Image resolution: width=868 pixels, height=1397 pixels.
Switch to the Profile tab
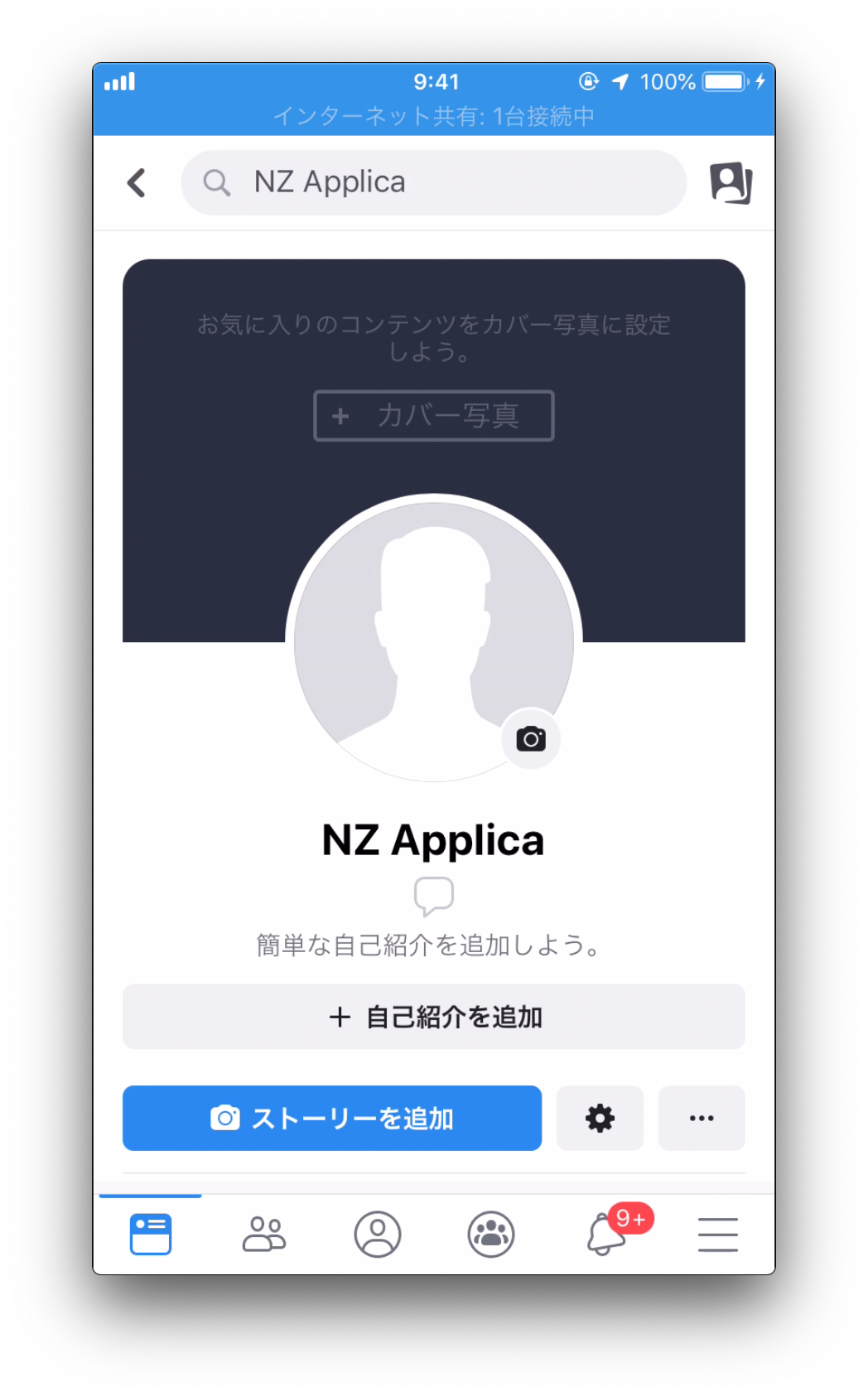(x=378, y=1235)
